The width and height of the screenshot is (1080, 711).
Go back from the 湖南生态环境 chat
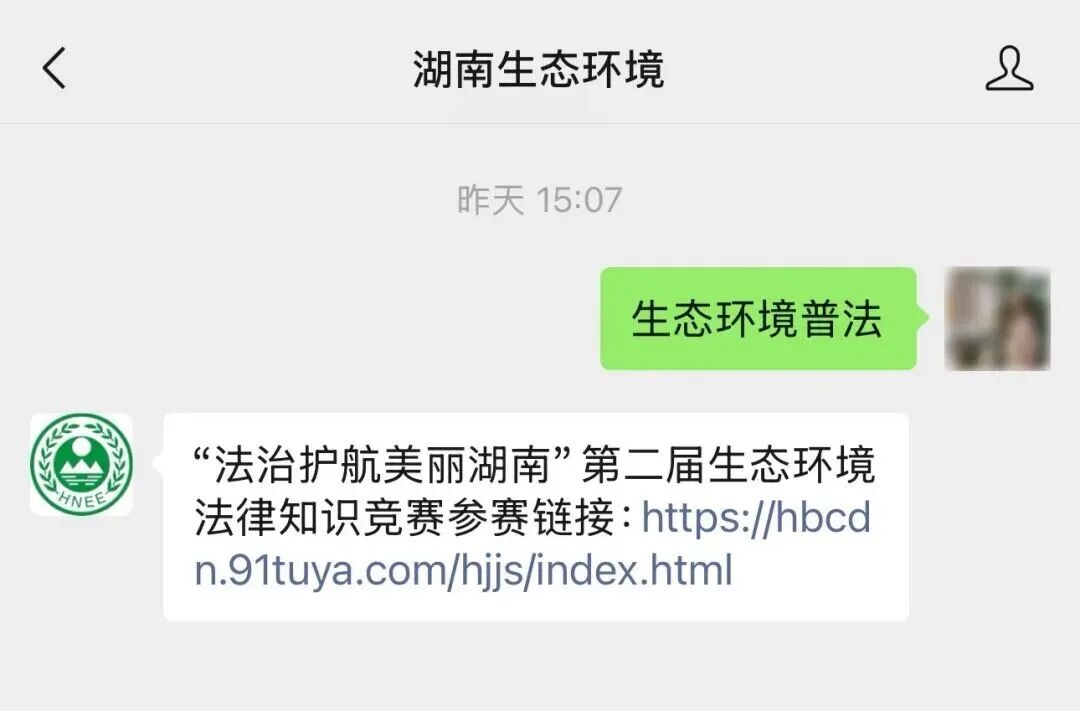coord(54,69)
